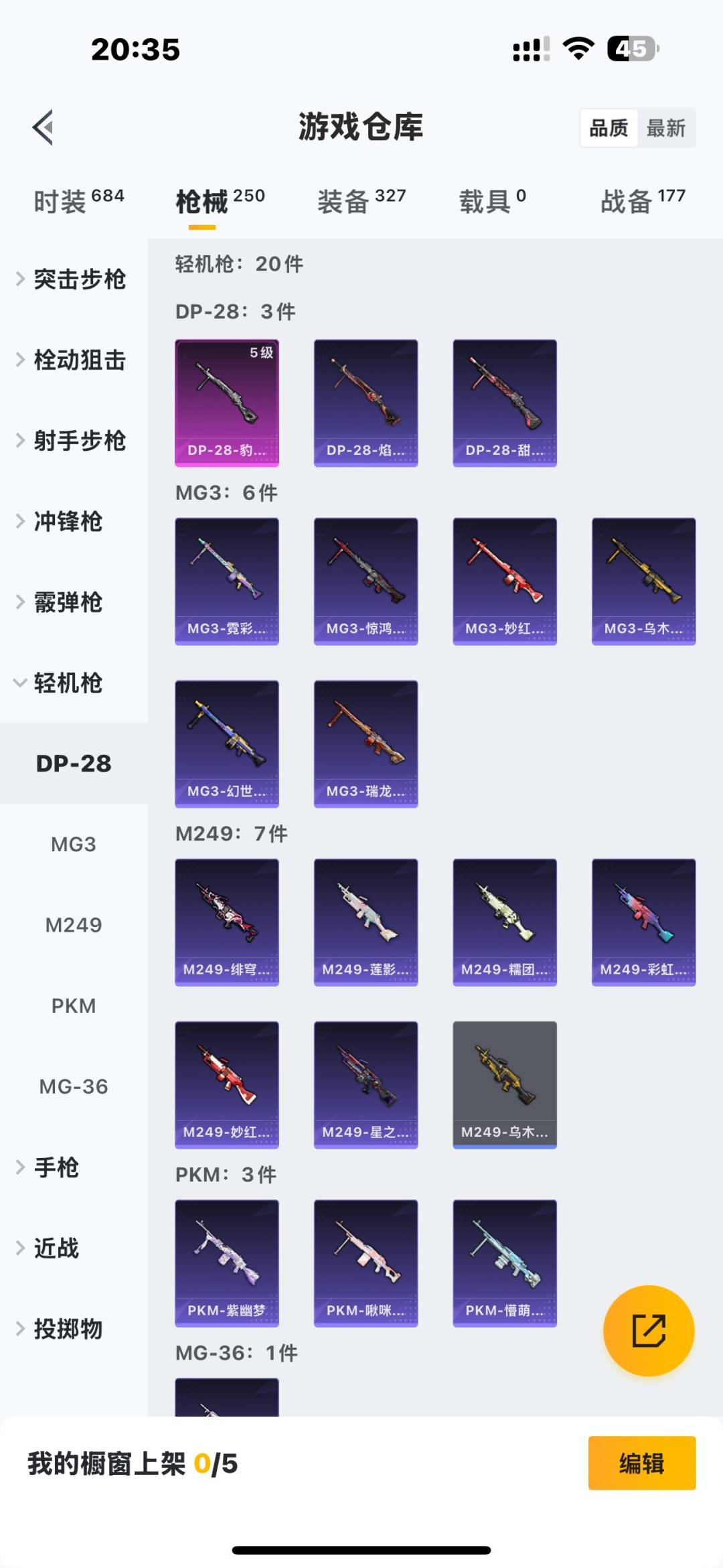The height and width of the screenshot is (1568, 723).
Task: Select the M249 subcategory in sidebar
Action: [74, 924]
